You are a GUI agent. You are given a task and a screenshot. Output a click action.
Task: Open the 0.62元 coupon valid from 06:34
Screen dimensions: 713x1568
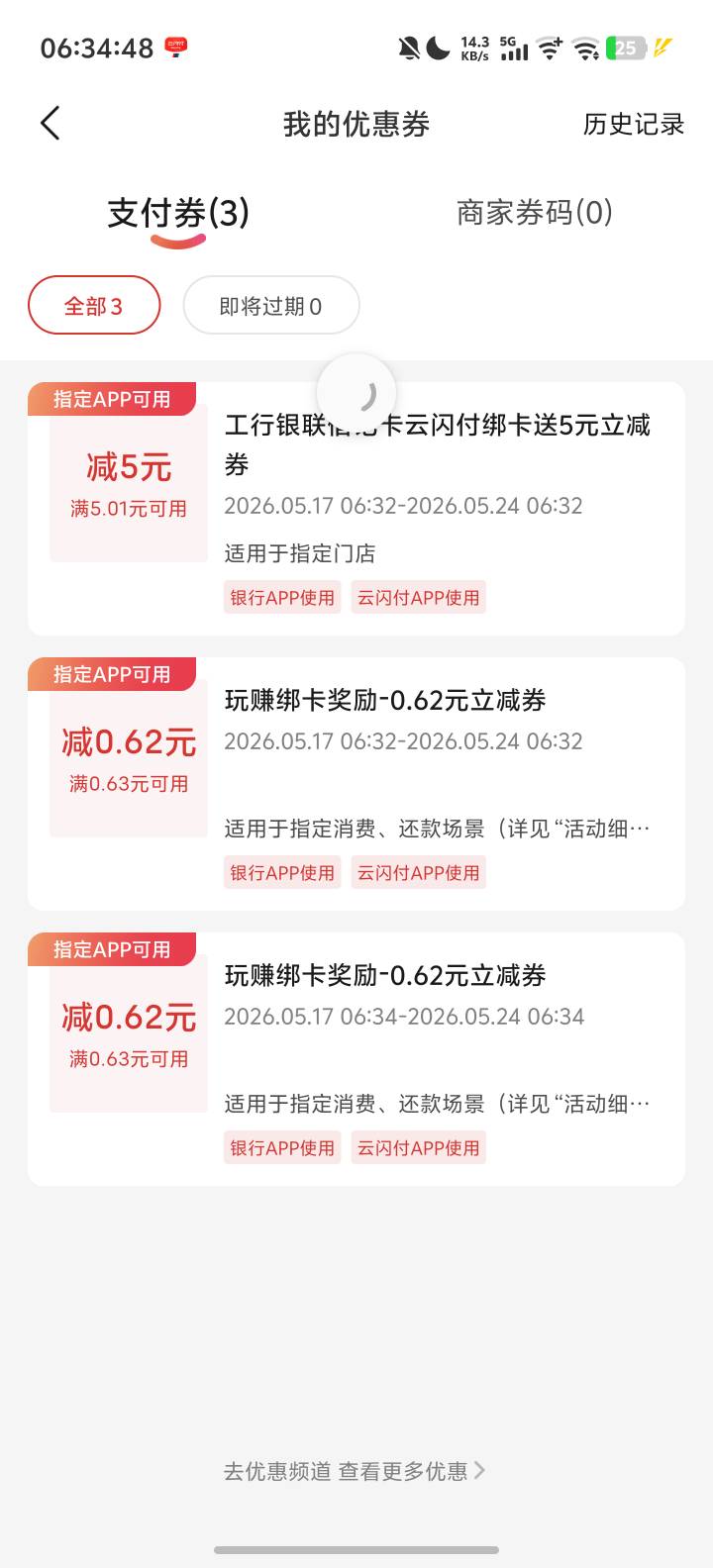[x=356, y=1059]
